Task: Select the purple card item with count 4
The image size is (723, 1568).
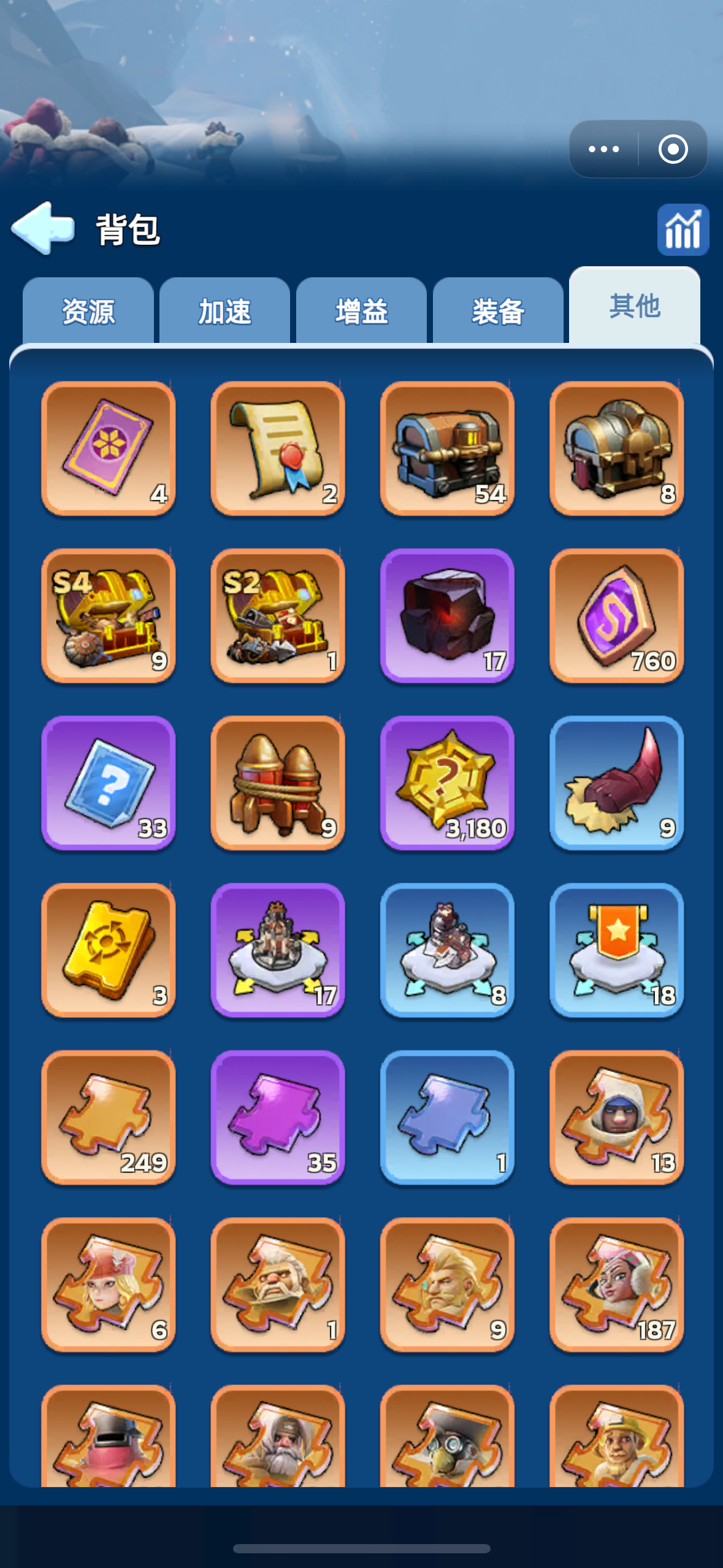Action: pyautogui.click(x=109, y=448)
